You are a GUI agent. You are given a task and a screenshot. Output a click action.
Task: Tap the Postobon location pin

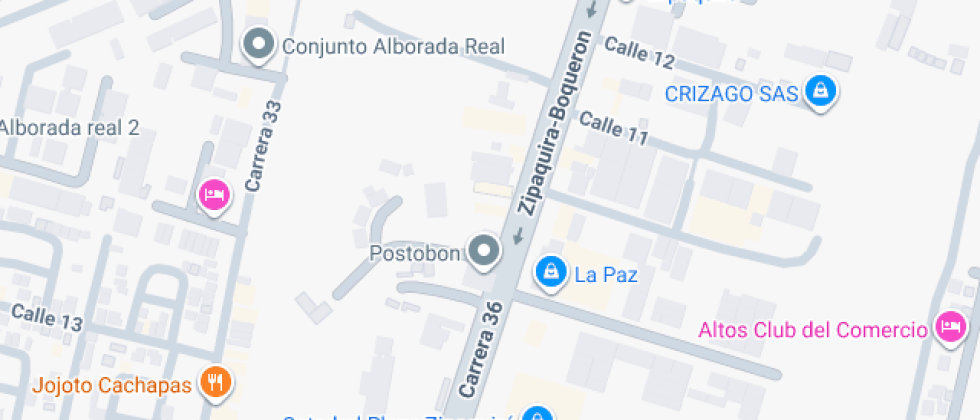pyautogui.click(x=485, y=252)
